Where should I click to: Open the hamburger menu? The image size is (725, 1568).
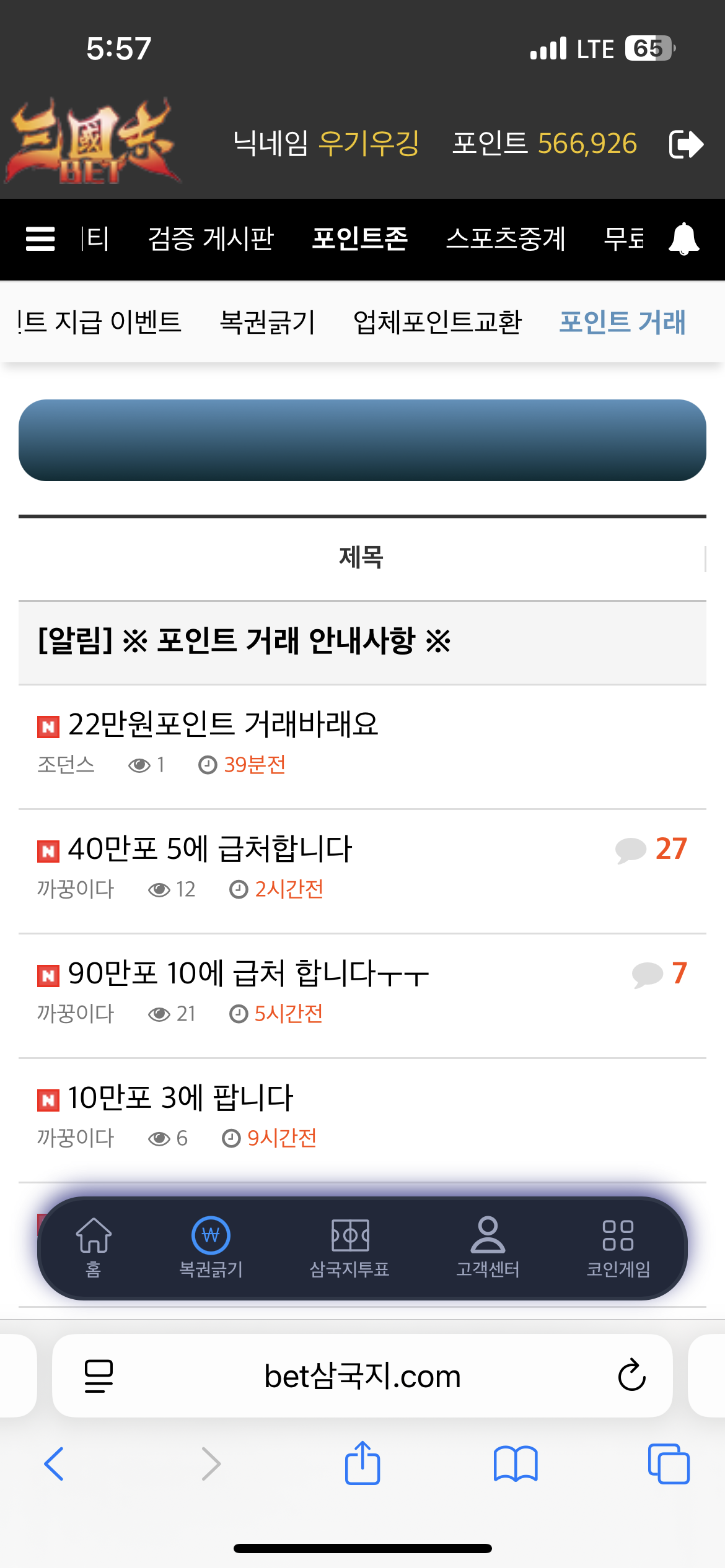tap(40, 238)
